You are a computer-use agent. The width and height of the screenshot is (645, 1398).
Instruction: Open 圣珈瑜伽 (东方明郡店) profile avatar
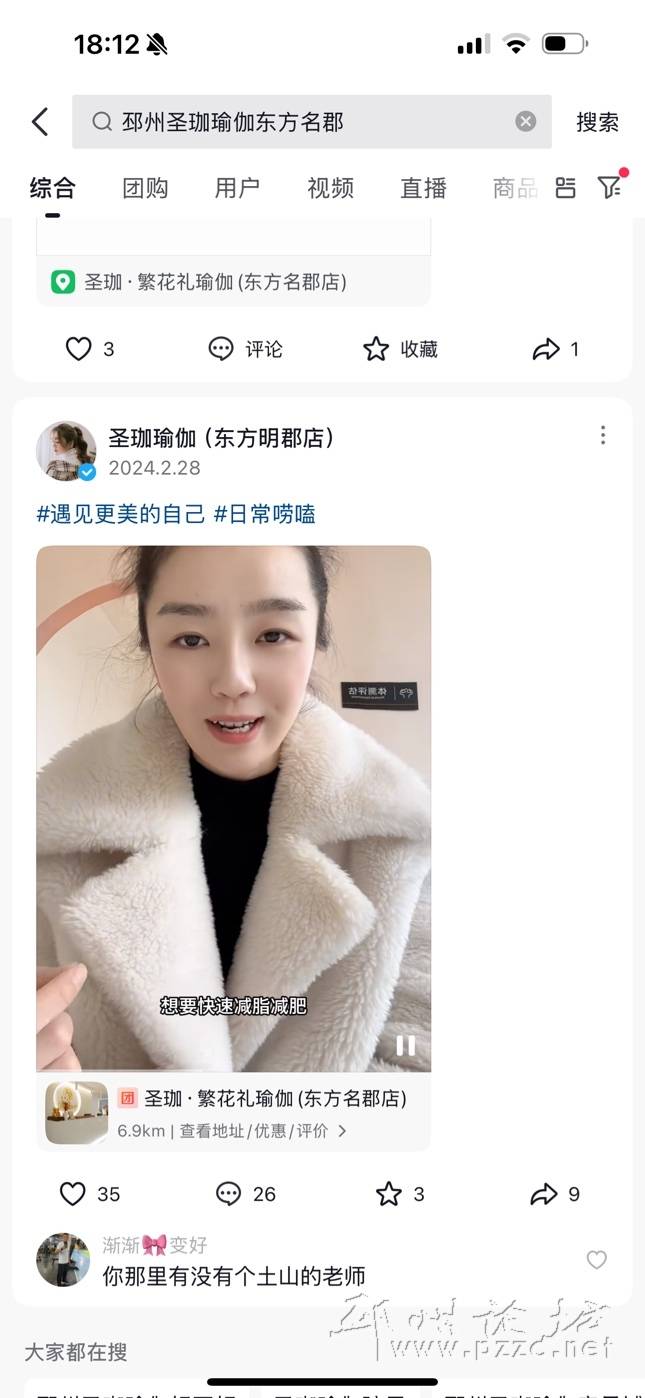pos(66,451)
